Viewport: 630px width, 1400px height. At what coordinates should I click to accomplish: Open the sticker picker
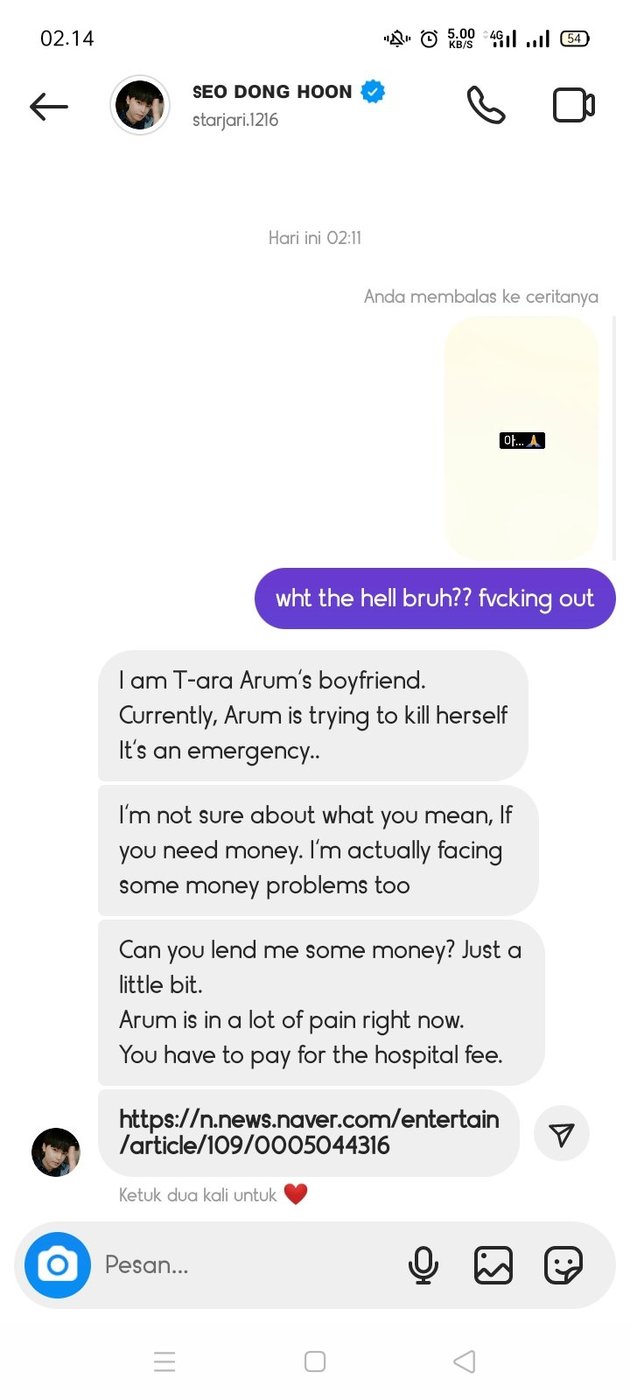[x=563, y=1265]
